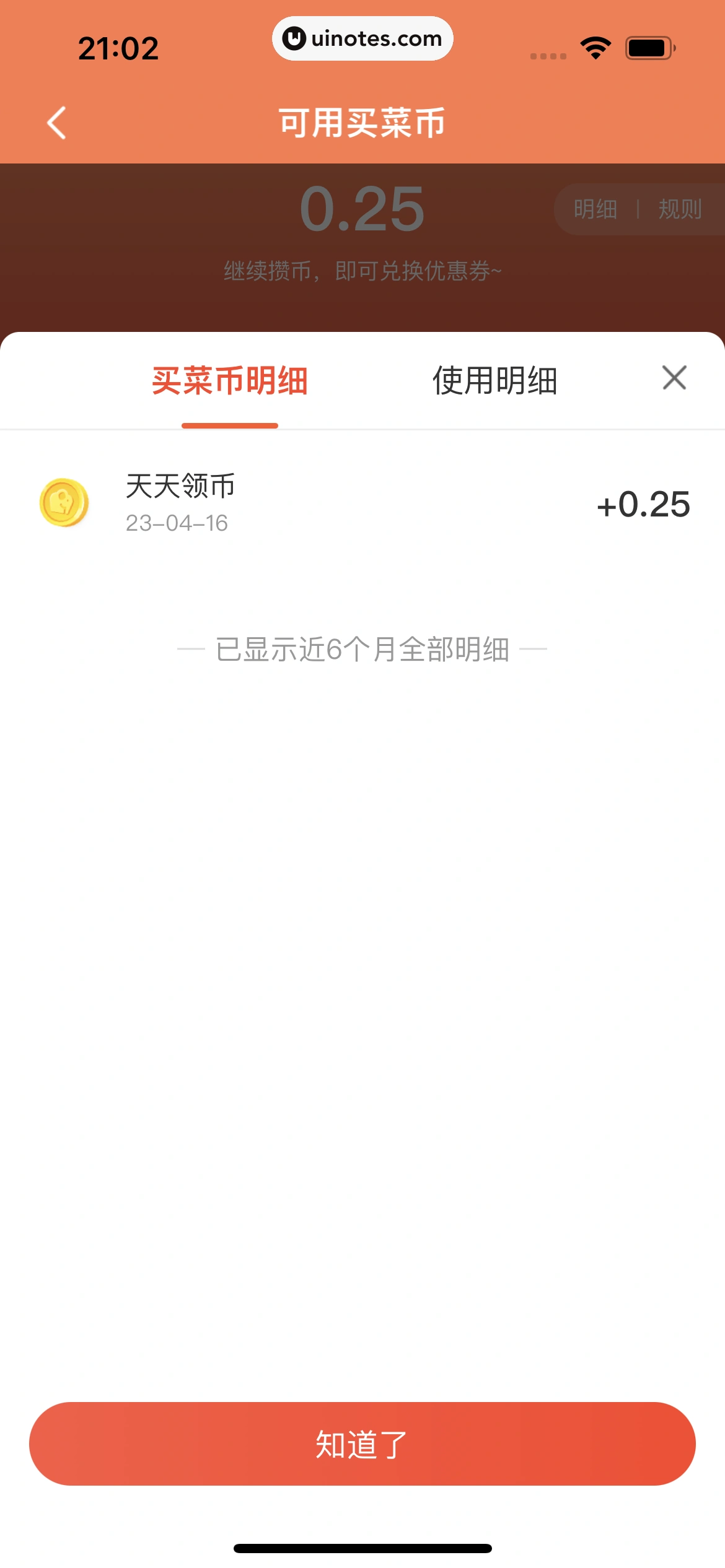Close the details sheet with the X
This screenshot has width=725, height=1568.
(674, 378)
